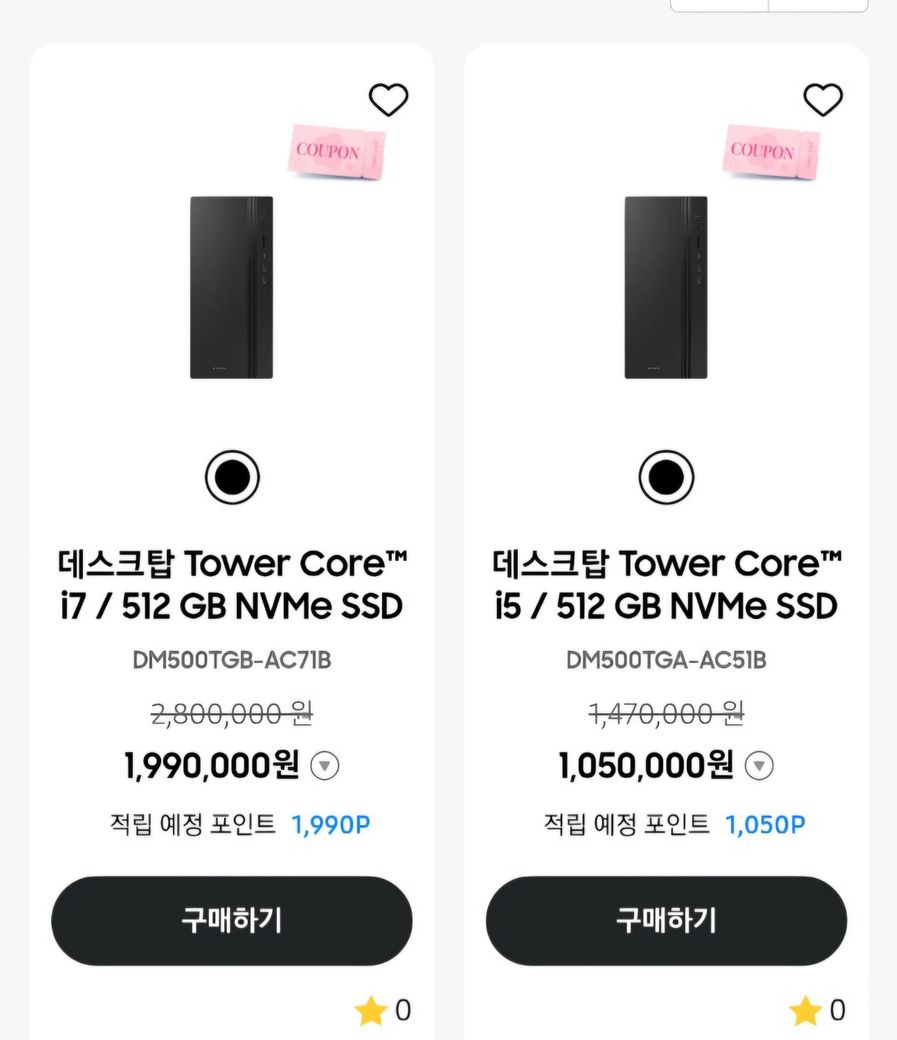Viewport: 897px width, 1040px height.
Task: Tap 구매하기 for the Core i5 desktop
Action: (666, 921)
